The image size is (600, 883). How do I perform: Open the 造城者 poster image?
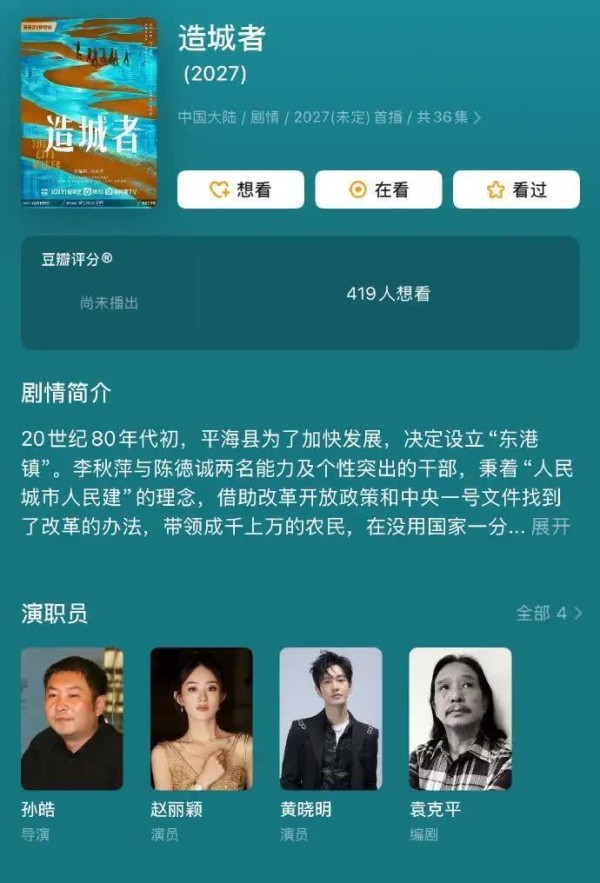(x=89, y=112)
